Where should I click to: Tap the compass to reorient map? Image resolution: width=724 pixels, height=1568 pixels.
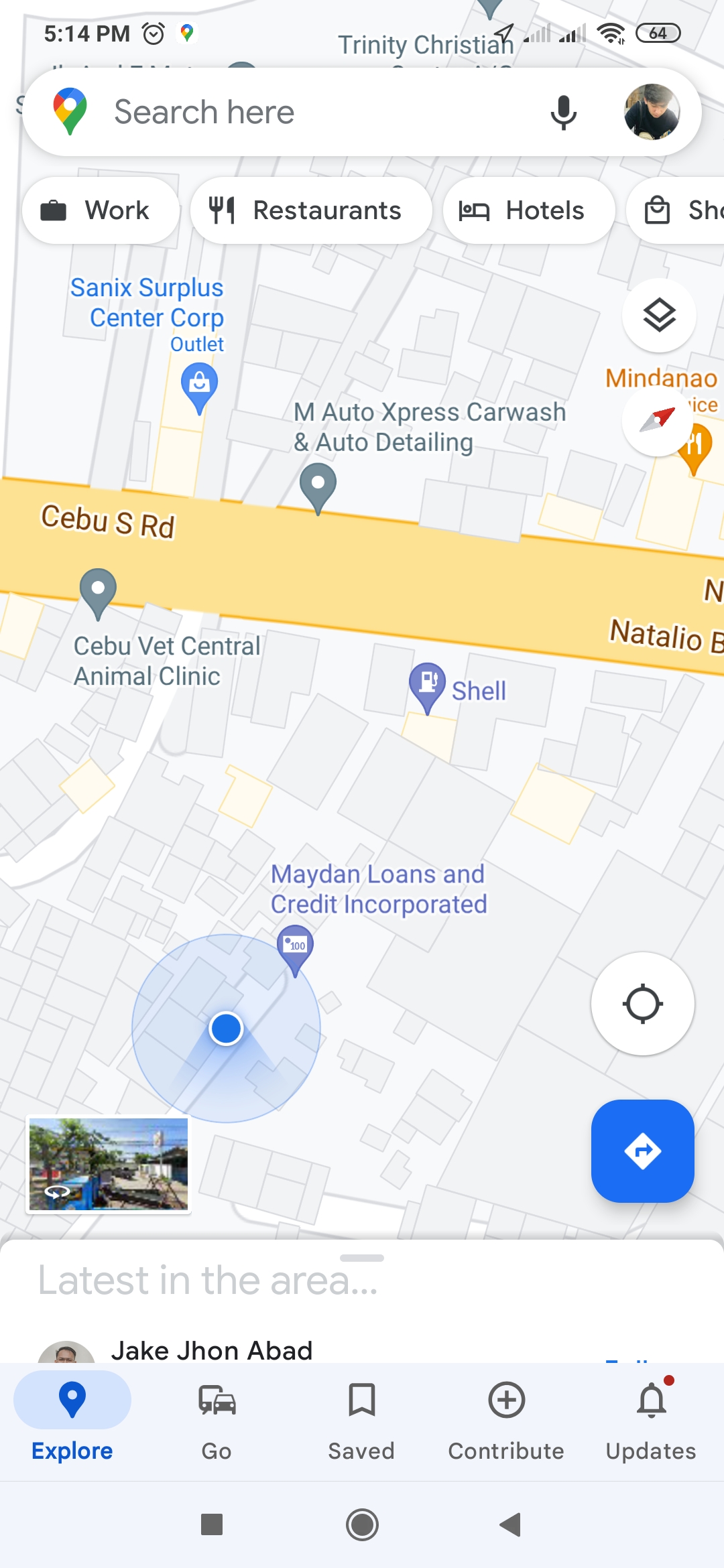click(x=658, y=420)
